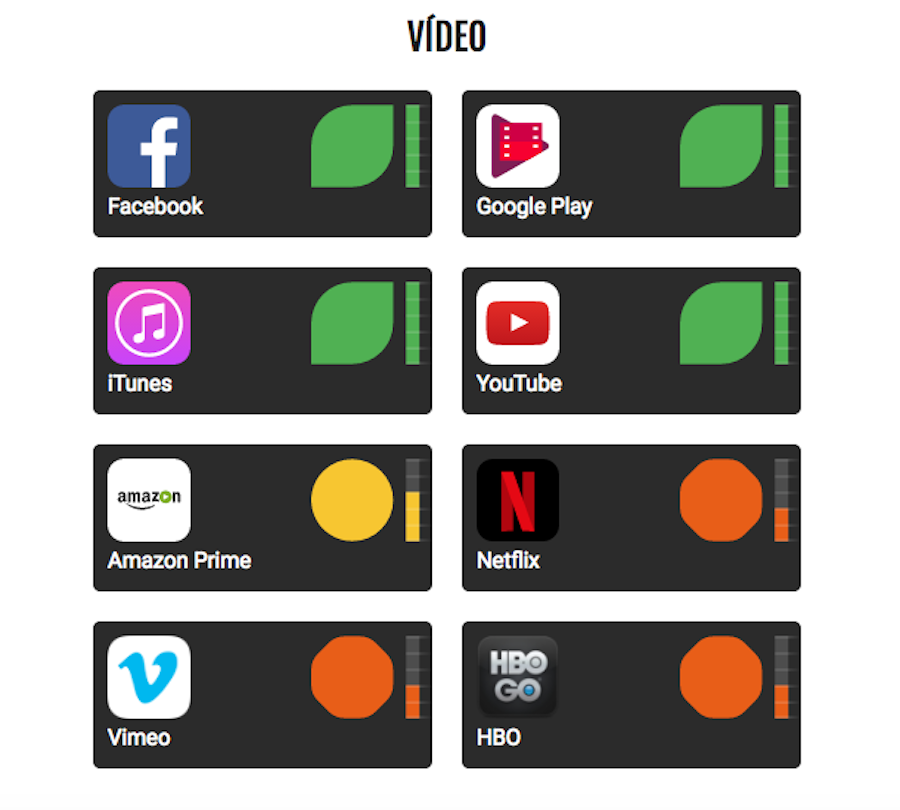View the YouTube card details
Screen dimensions: 900x810
click(x=631, y=341)
